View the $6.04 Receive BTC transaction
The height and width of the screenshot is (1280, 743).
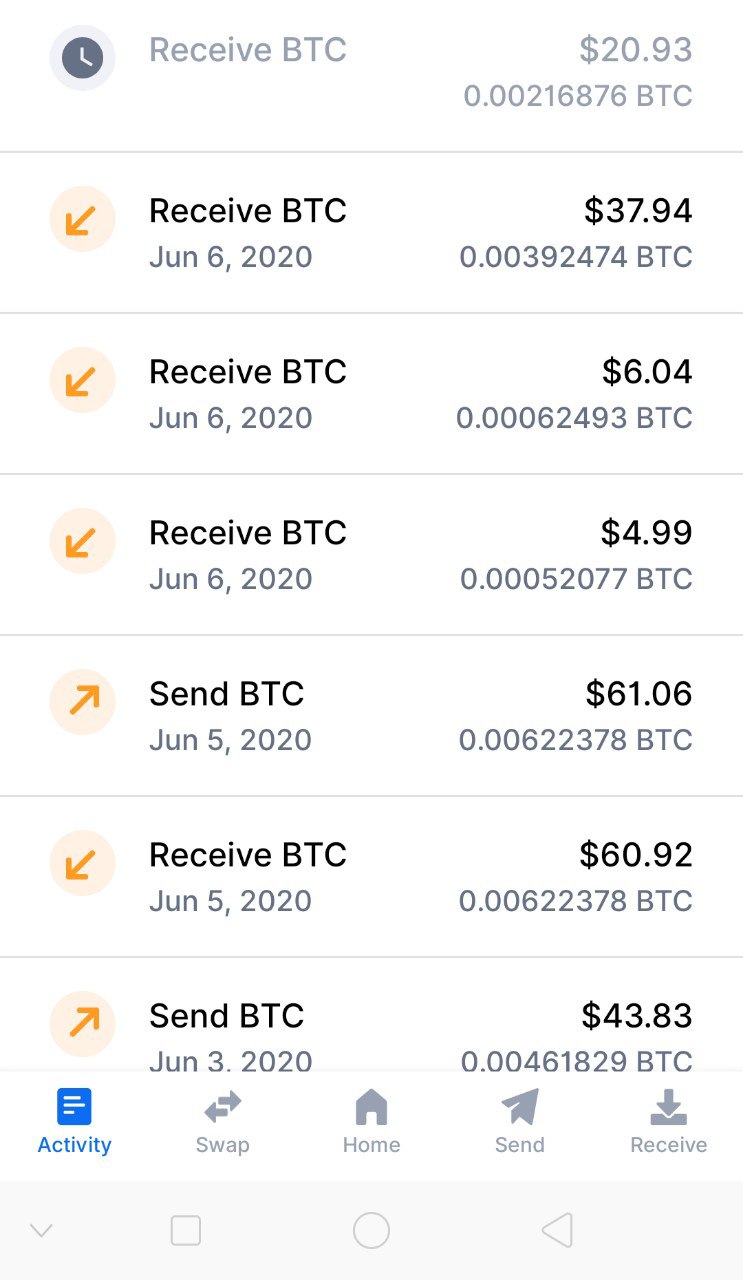click(x=371, y=394)
